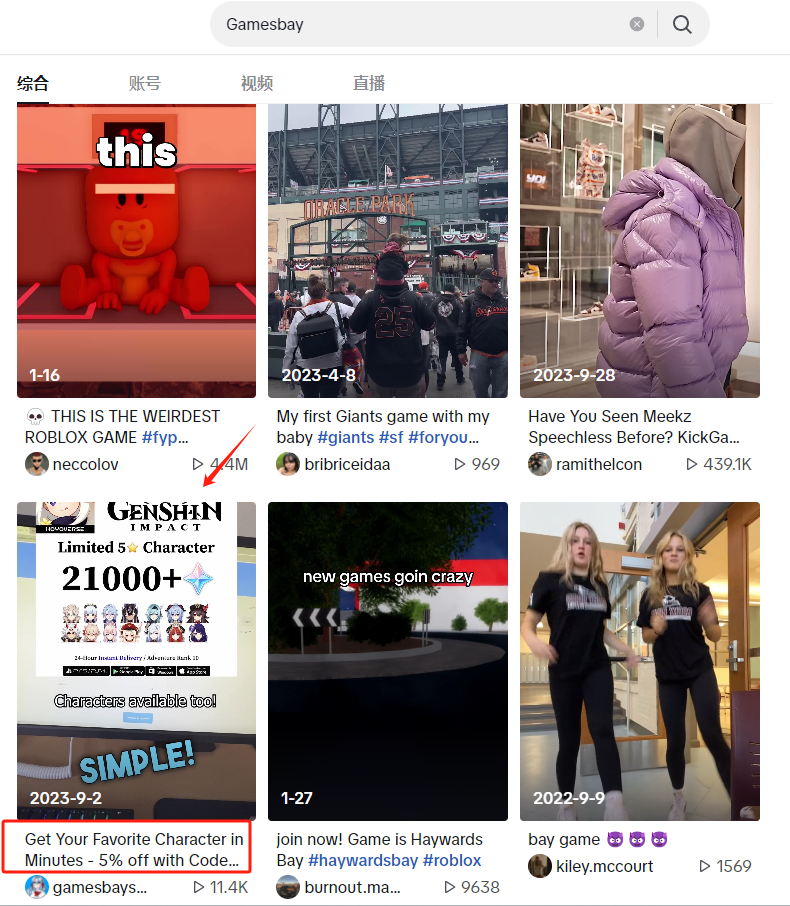This screenshot has height=906, width=790.
Task: Open the Get Your Favorite Character caption
Action: (x=134, y=849)
